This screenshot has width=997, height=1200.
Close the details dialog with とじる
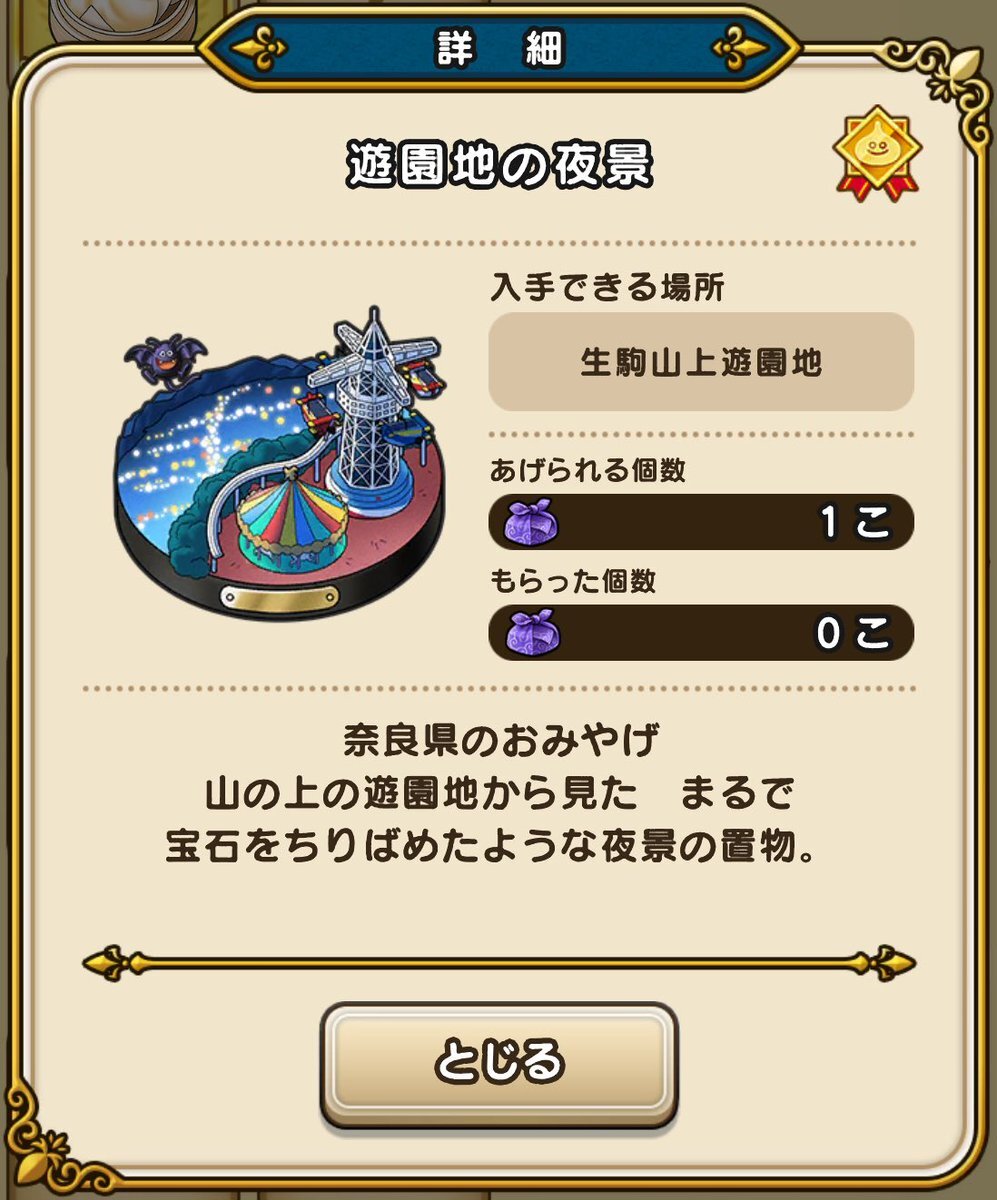click(499, 1062)
